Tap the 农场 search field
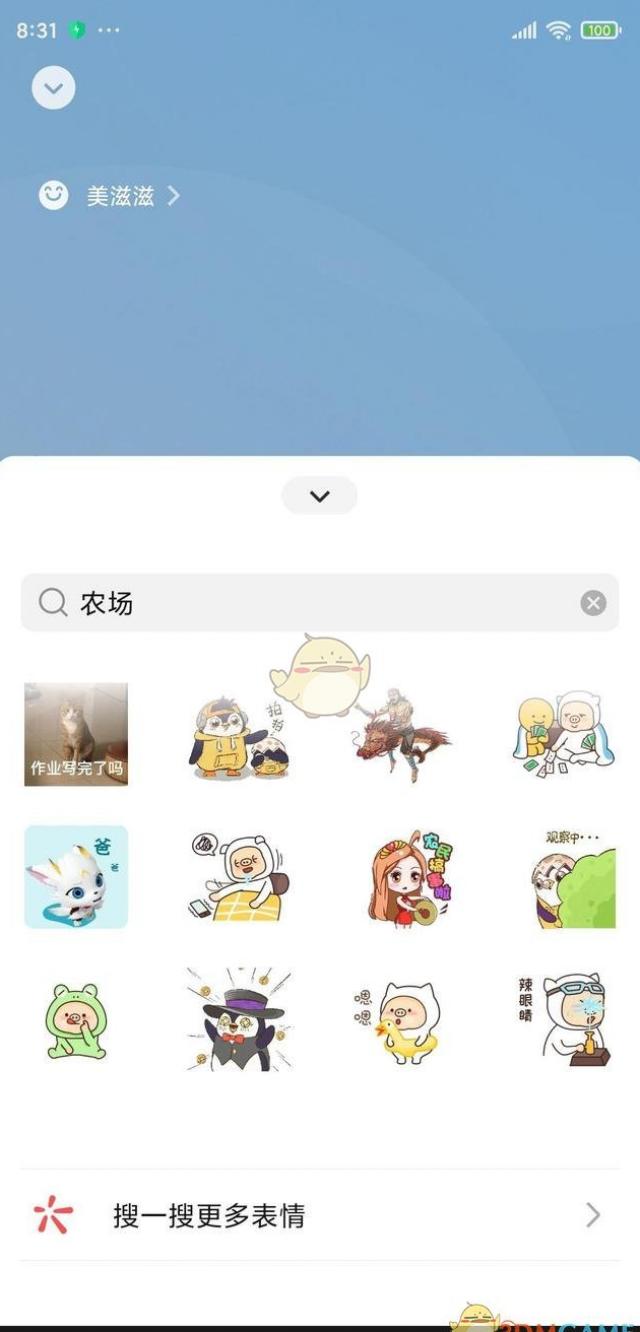This screenshot has height=1332, width=640. point(320,603)
